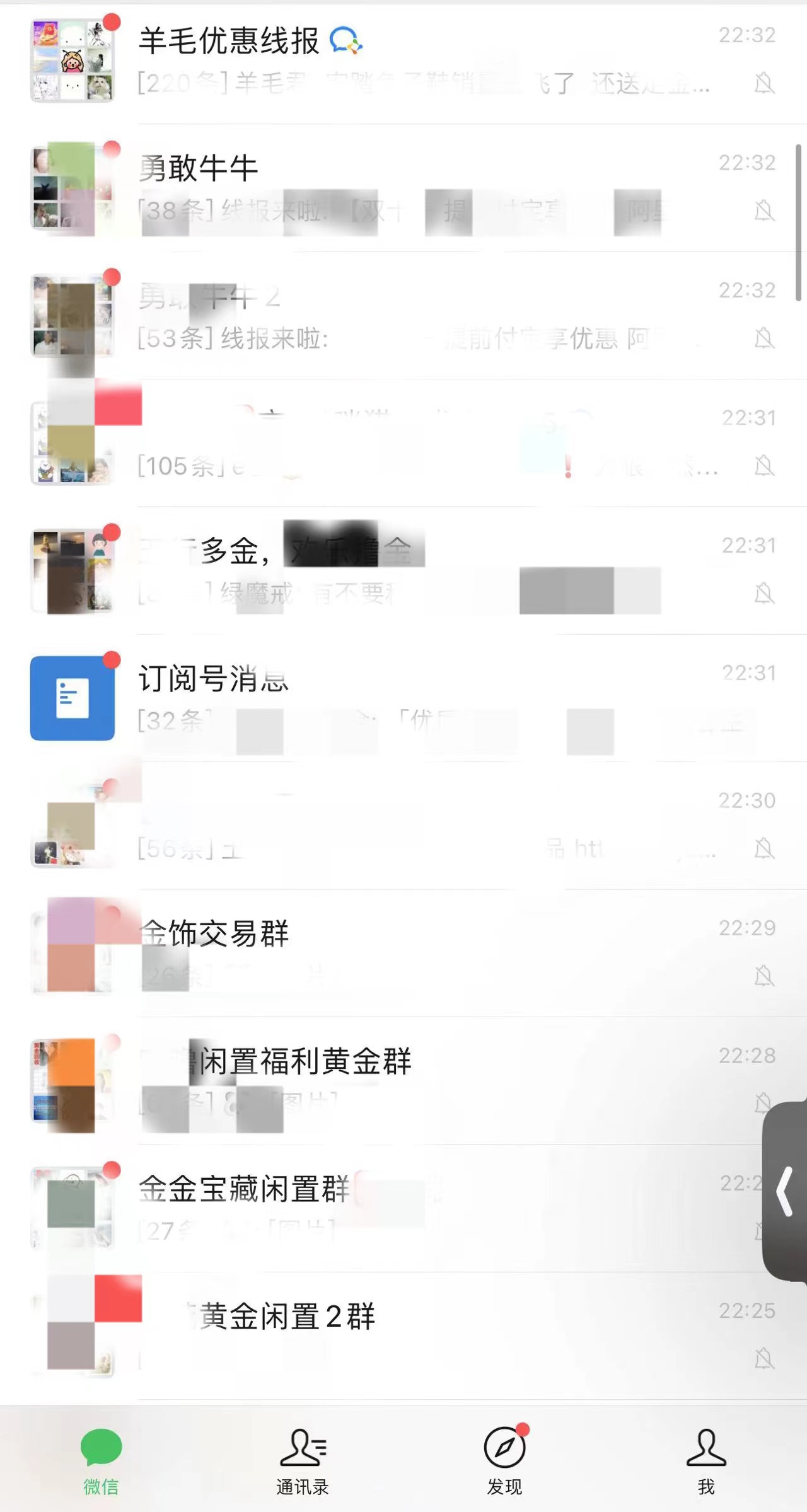Open the chat with 105 unread messages
This screenshot has width=807, height=1512.
click(x=403, y=444)
